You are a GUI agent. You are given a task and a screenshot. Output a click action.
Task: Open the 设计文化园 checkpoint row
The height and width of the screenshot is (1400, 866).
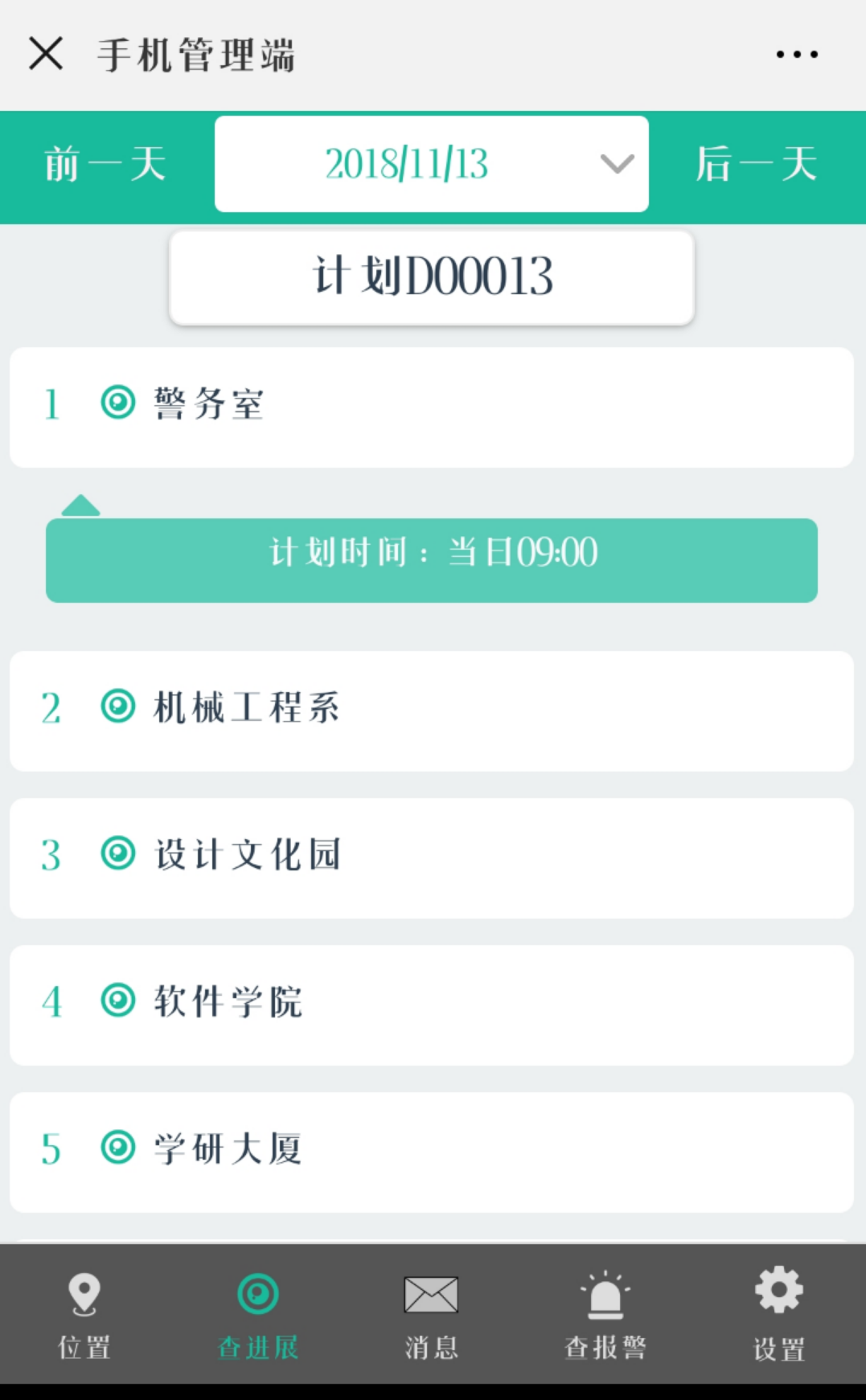[432, 858]
